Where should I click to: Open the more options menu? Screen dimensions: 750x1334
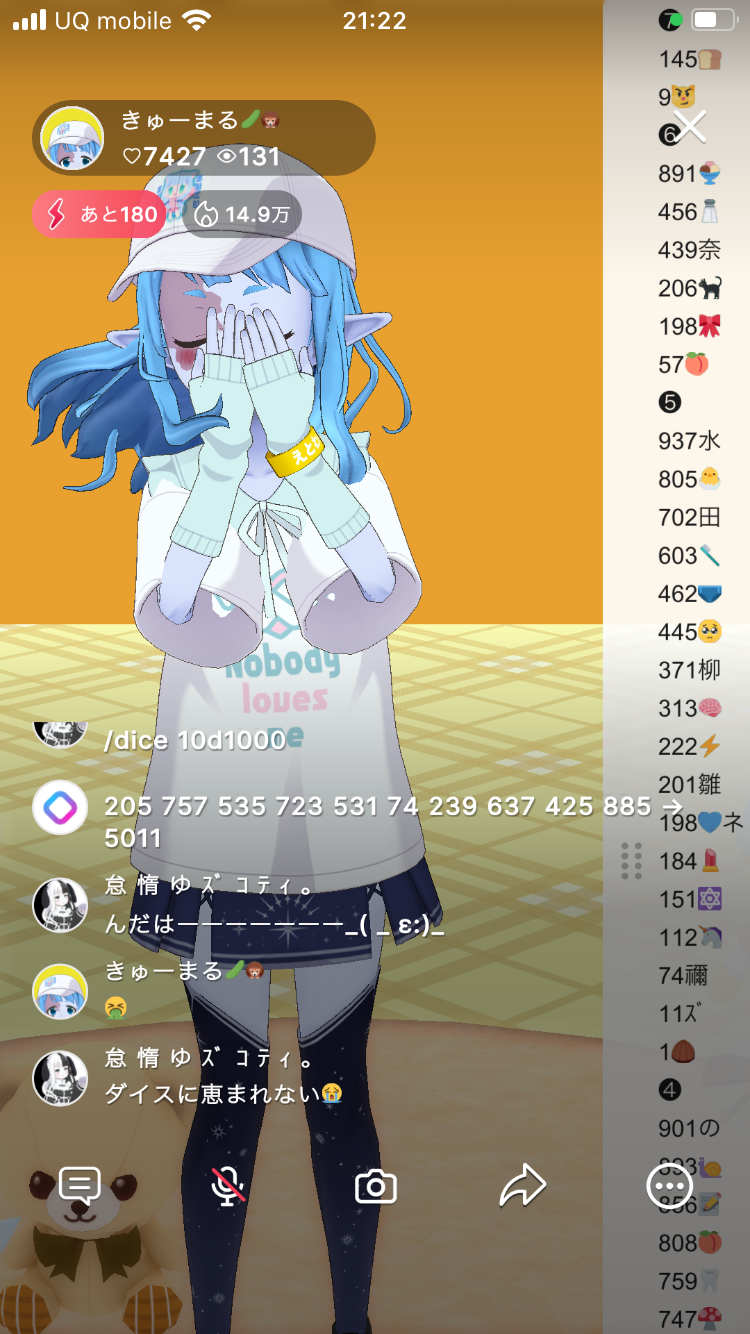669,1187
